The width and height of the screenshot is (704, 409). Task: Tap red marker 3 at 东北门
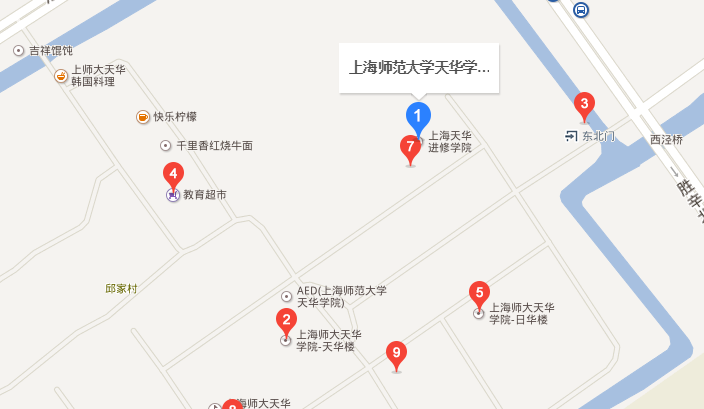point(585,104)
